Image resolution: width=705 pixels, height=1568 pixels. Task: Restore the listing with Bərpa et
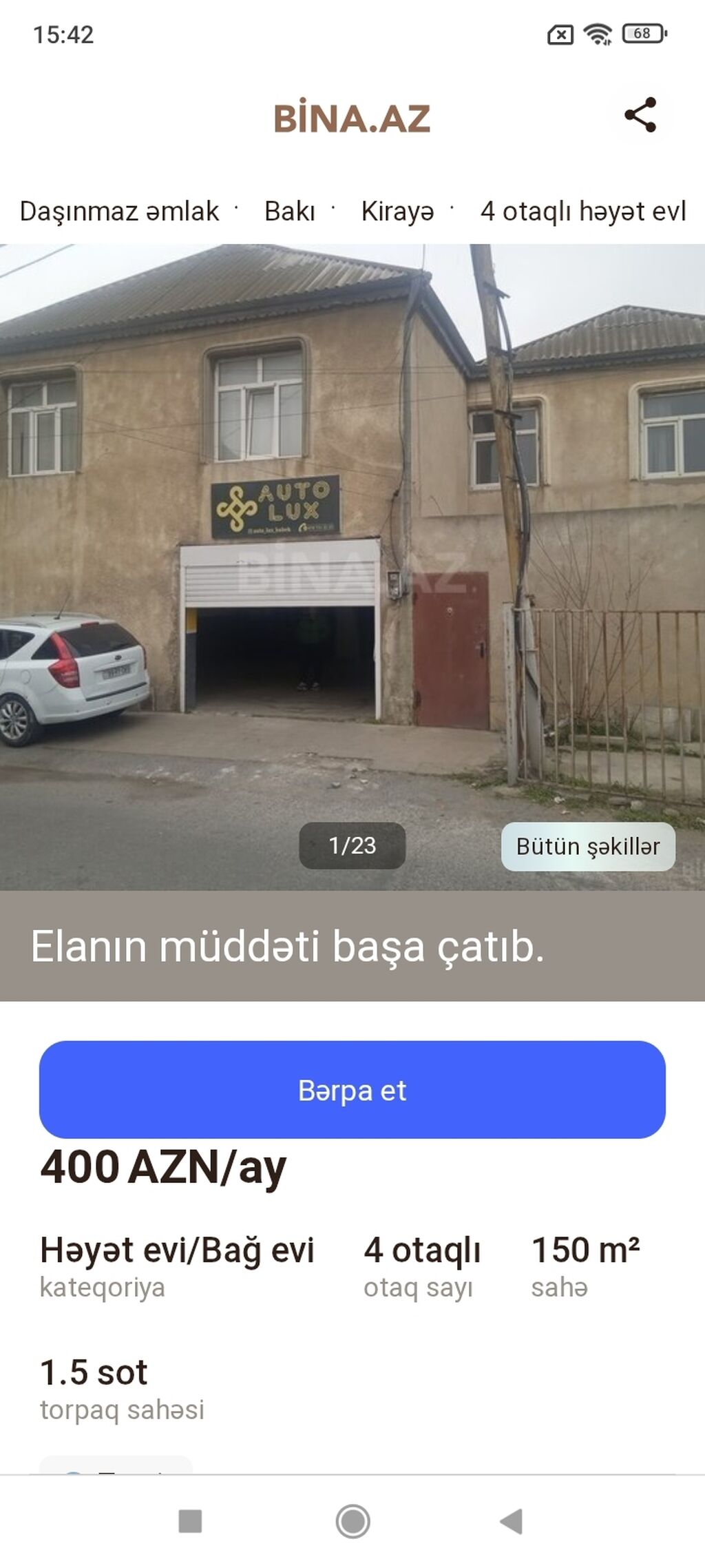coord(352,1090)
